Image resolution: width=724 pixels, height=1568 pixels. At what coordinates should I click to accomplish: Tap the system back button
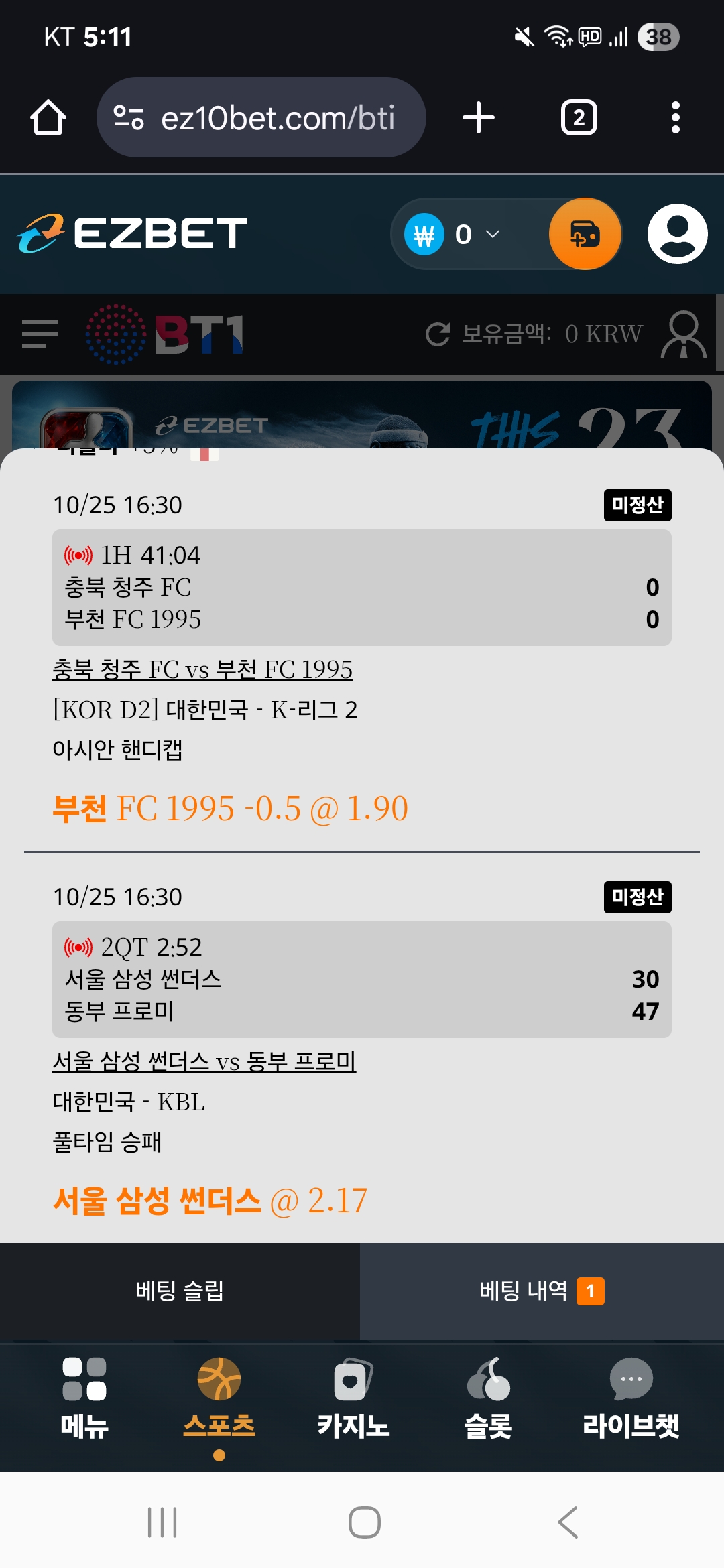coord(568,1522)
